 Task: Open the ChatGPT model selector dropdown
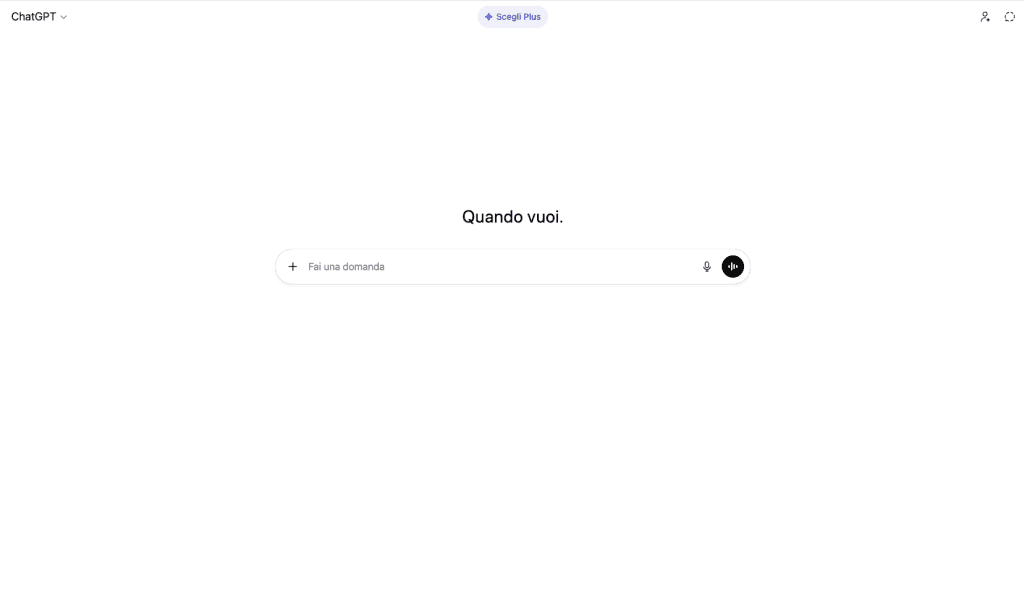39,17
